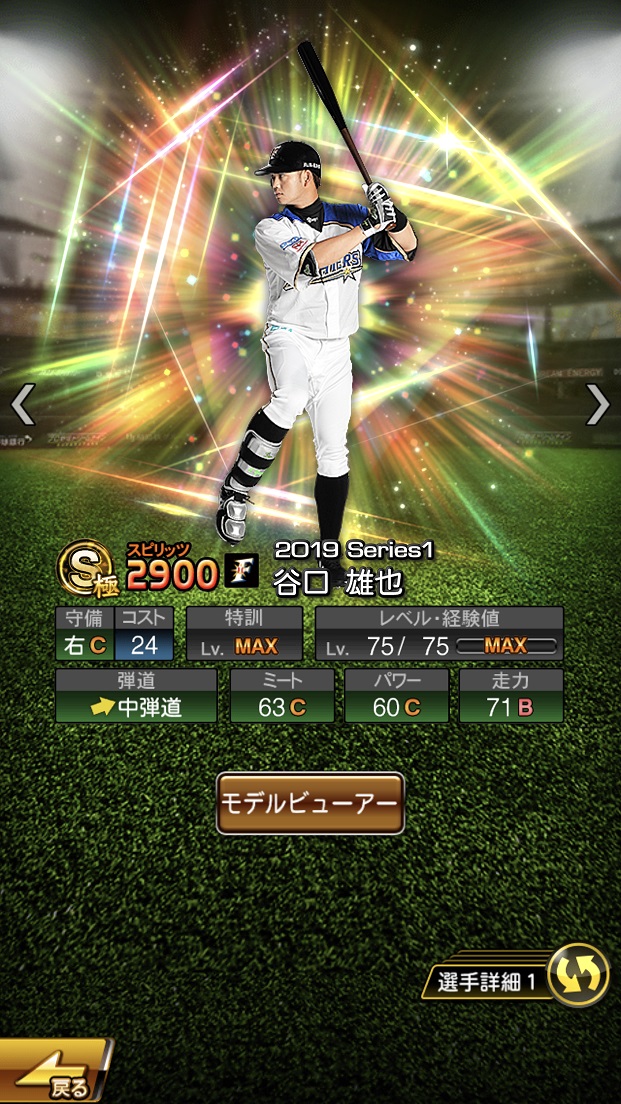Image resolution: width=621 pixels, height=1104 pixels.
Task: Open the モデルビューアー model viewer
Action: (x=310, y=803)
